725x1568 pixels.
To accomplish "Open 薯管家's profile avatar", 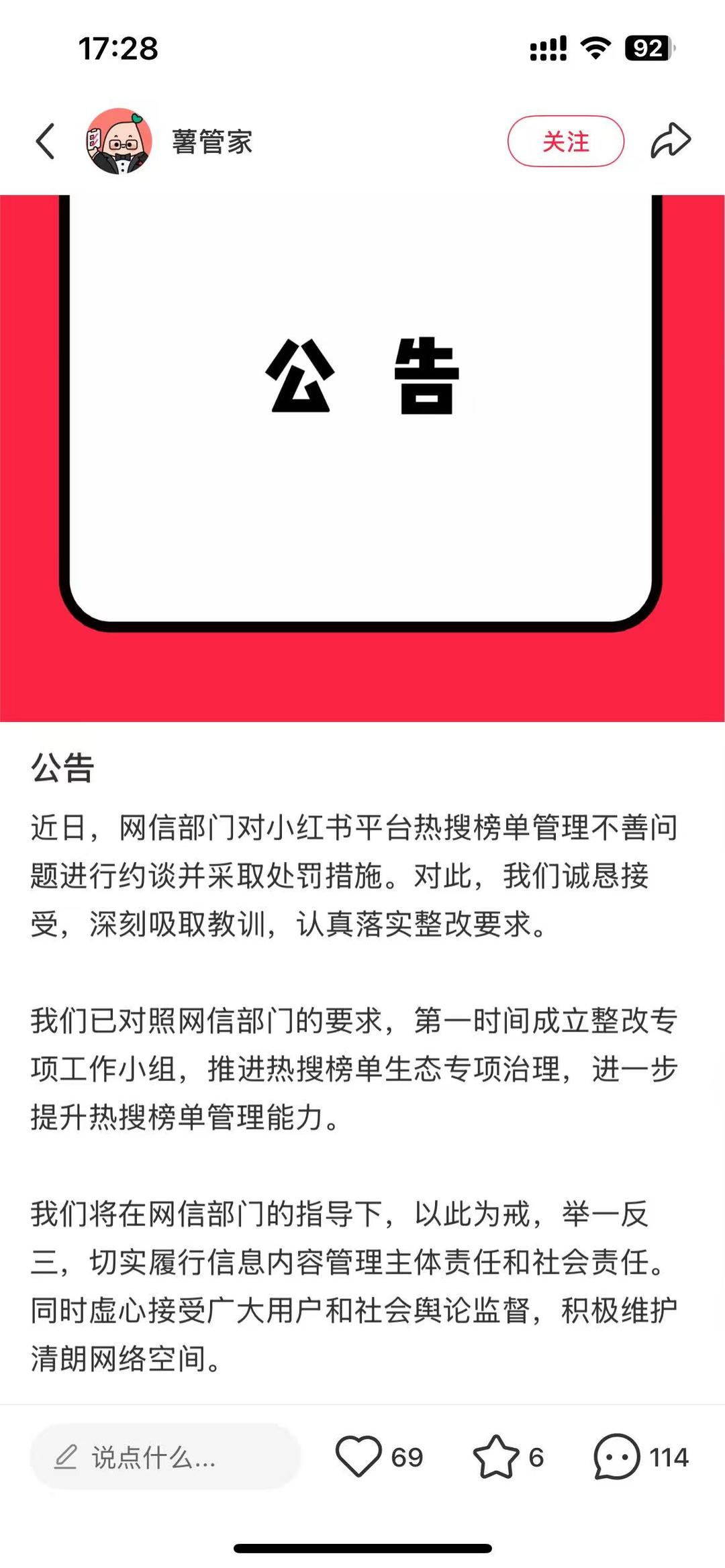I will pos(119,142).
